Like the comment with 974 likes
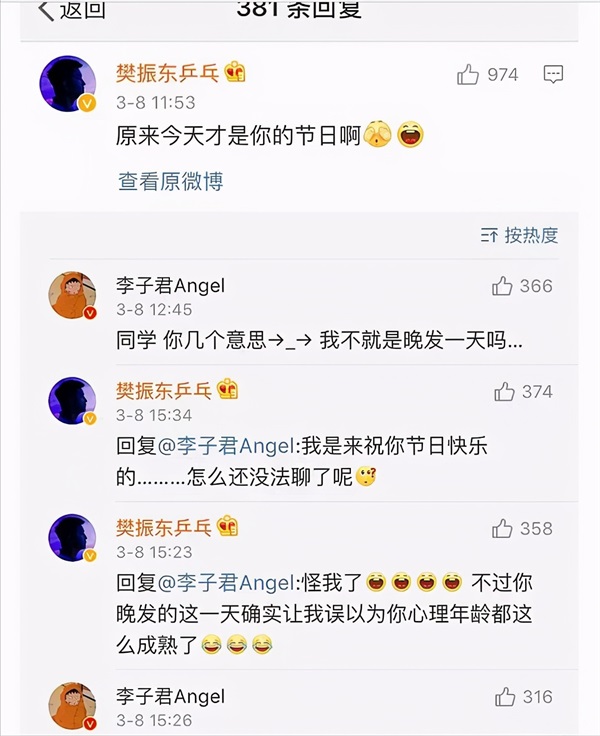The height and width of the screenshot is (736, 600). click(468, 74)
